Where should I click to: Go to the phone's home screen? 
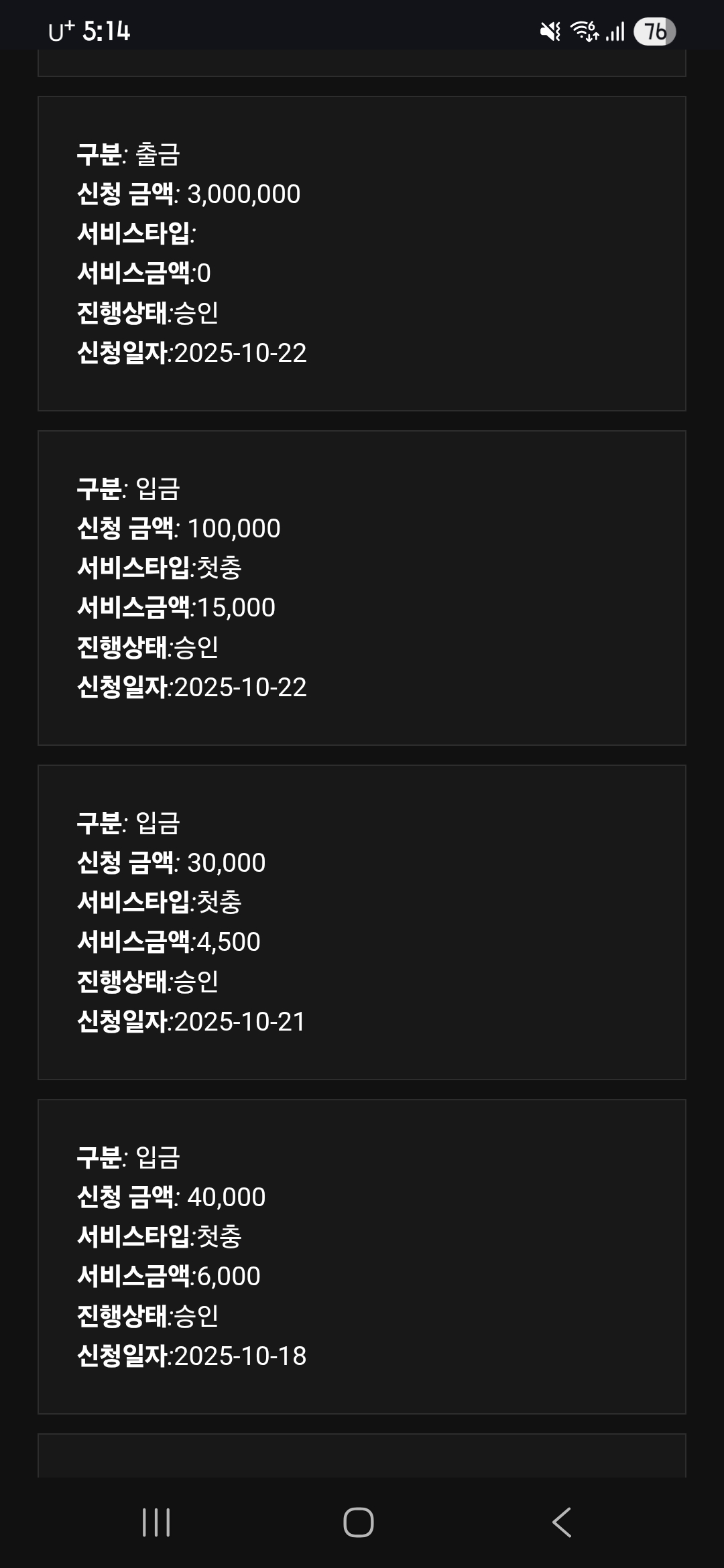click(359, 1522)
